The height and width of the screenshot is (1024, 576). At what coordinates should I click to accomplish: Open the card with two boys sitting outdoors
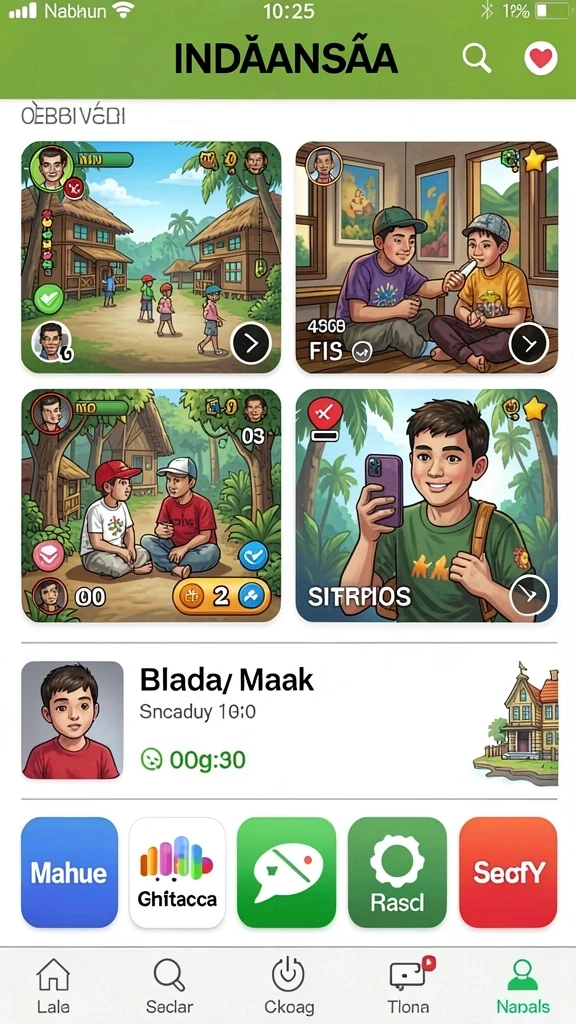[x=152, y=505]
